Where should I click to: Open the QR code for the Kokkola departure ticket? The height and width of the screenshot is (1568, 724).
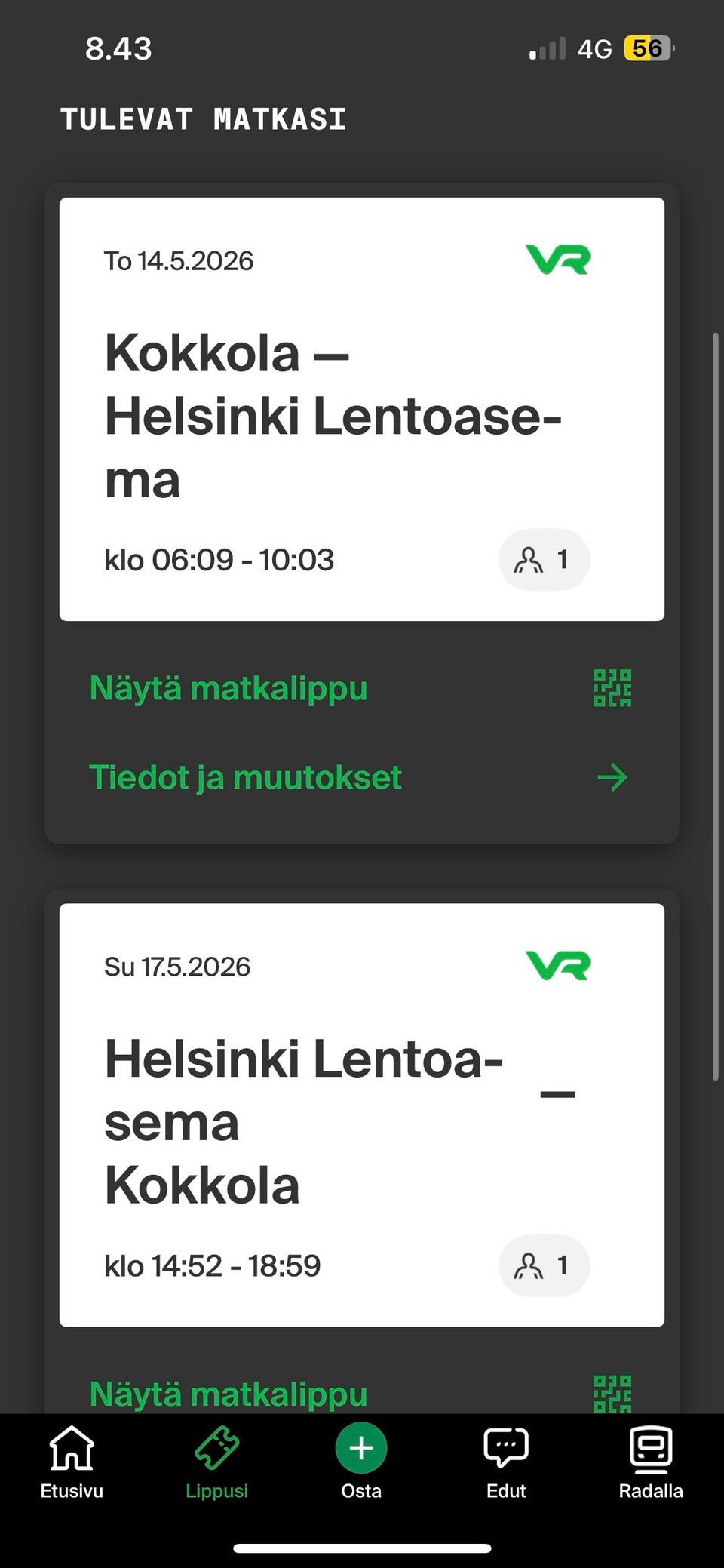click(612, 687)
